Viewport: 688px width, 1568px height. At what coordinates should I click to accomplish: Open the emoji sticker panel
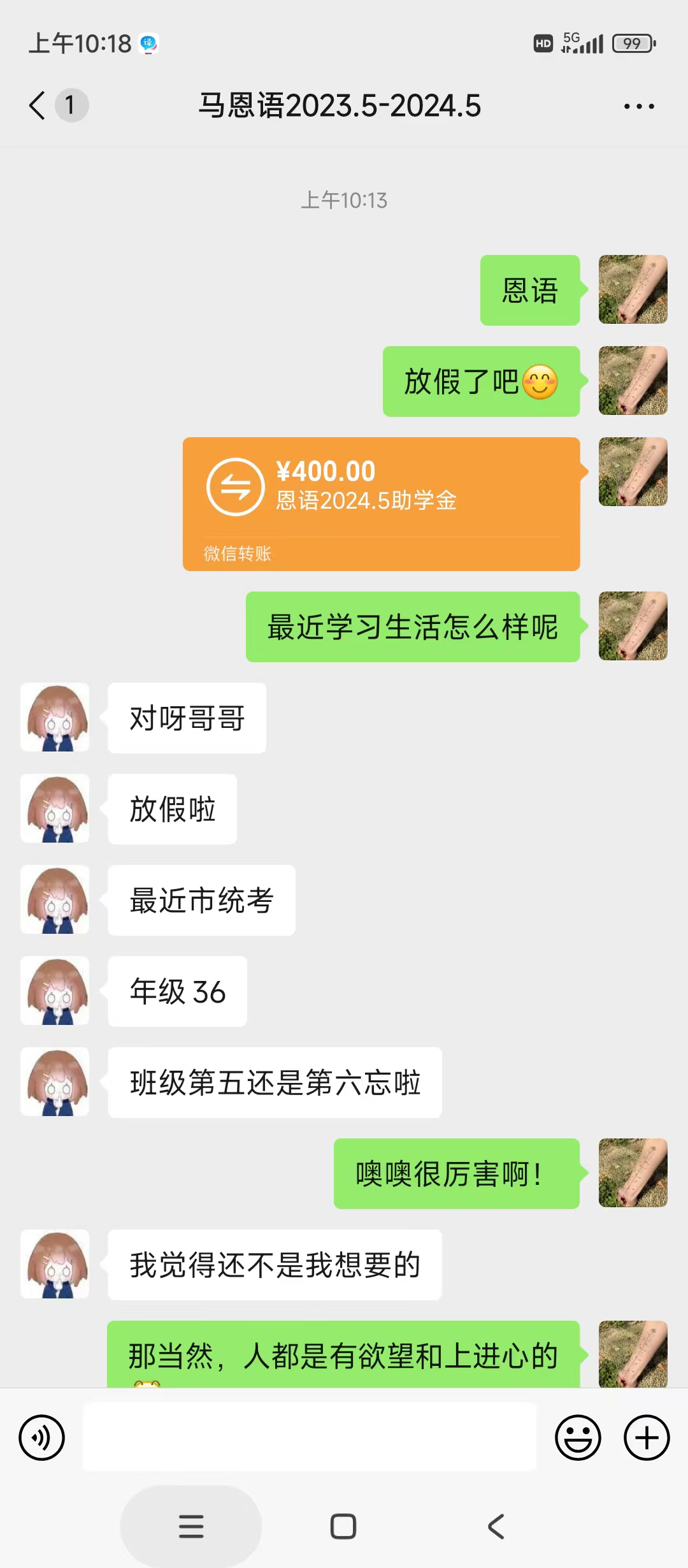tap(578, 1438)
